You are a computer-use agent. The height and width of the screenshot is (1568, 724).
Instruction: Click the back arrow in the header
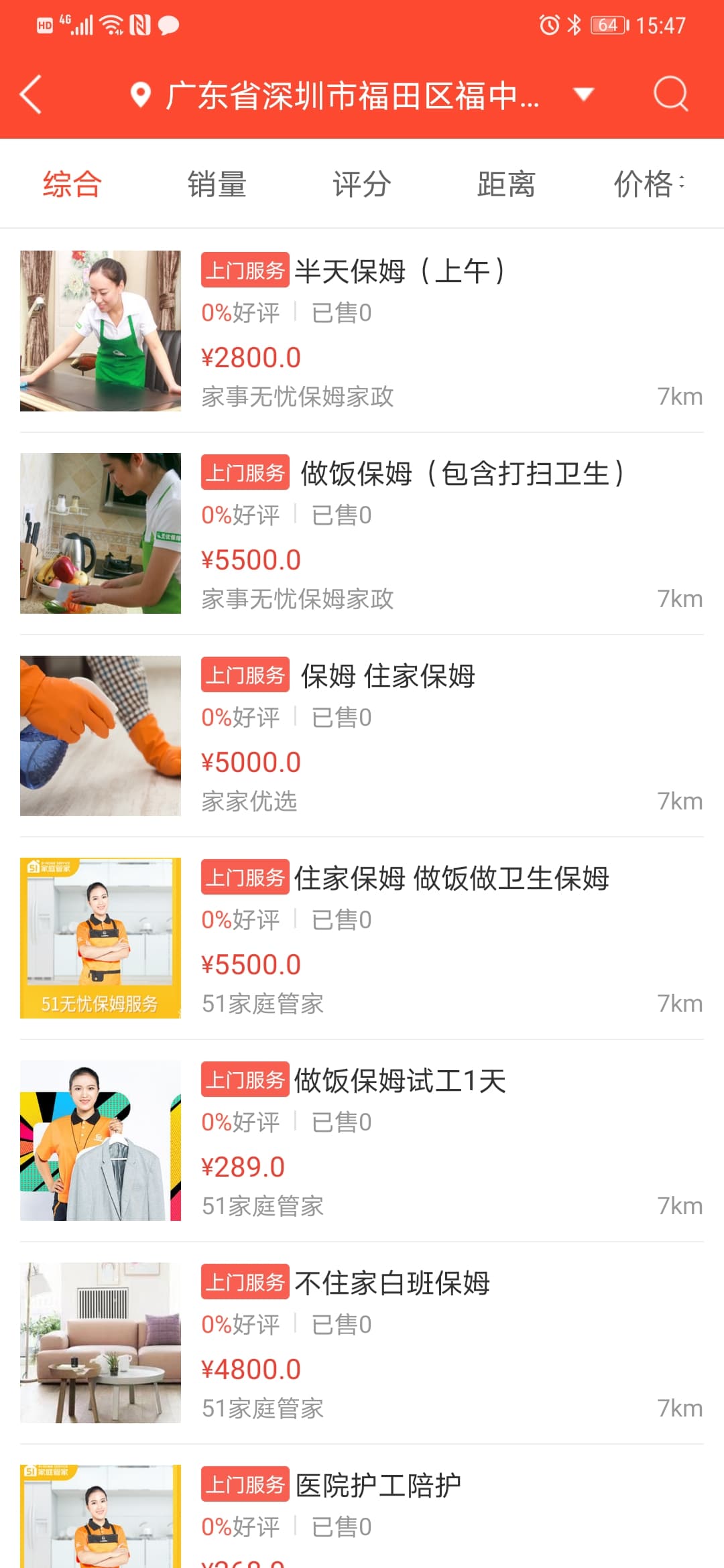point(30,95)
